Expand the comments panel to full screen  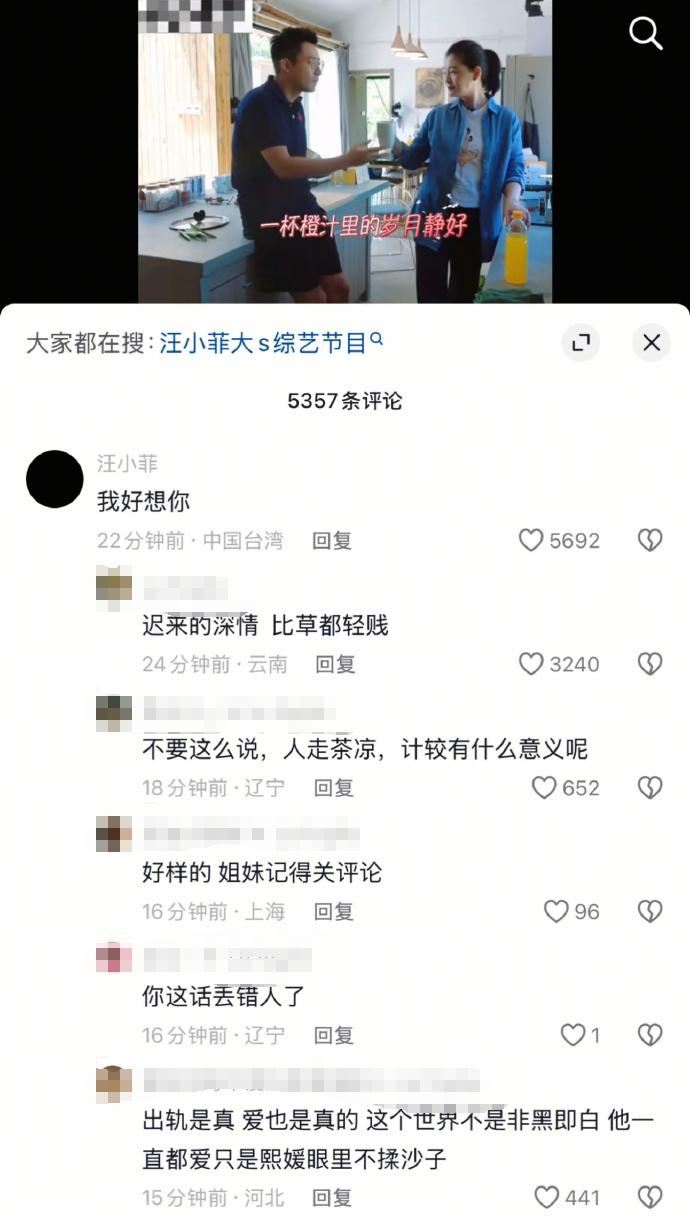pos(581,343)
